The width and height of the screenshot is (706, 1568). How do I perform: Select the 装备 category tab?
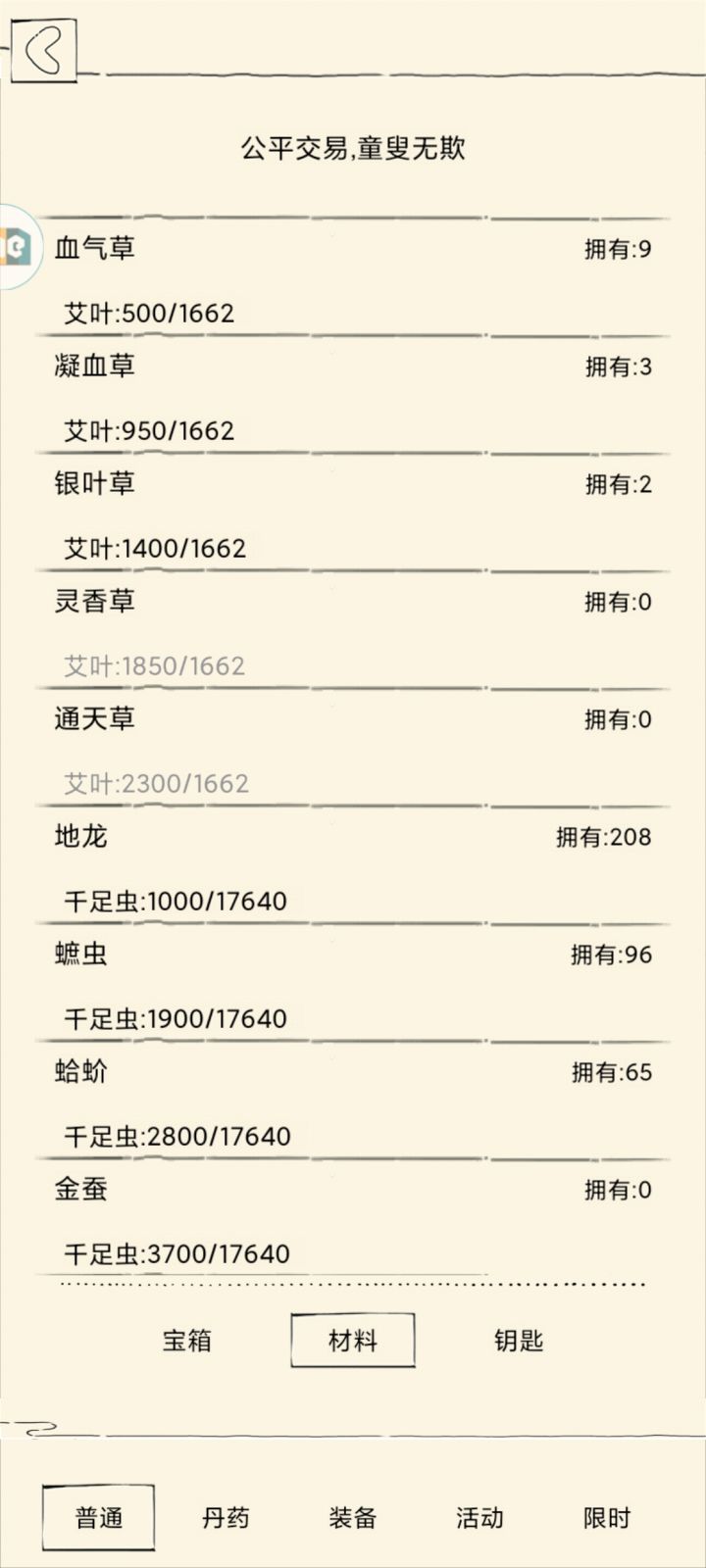coord(353,1516)
